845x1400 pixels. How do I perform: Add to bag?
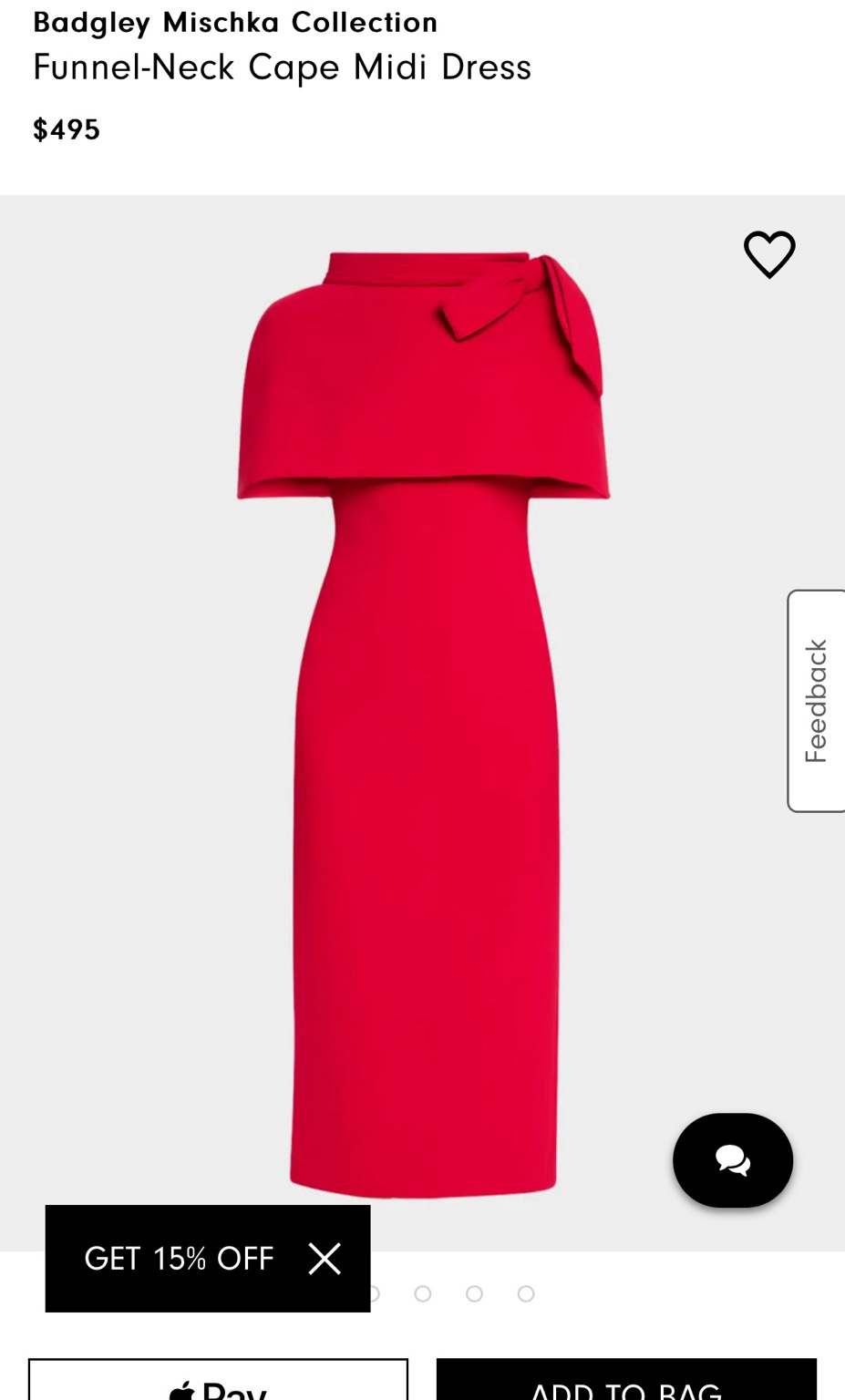pos(626,1380)
